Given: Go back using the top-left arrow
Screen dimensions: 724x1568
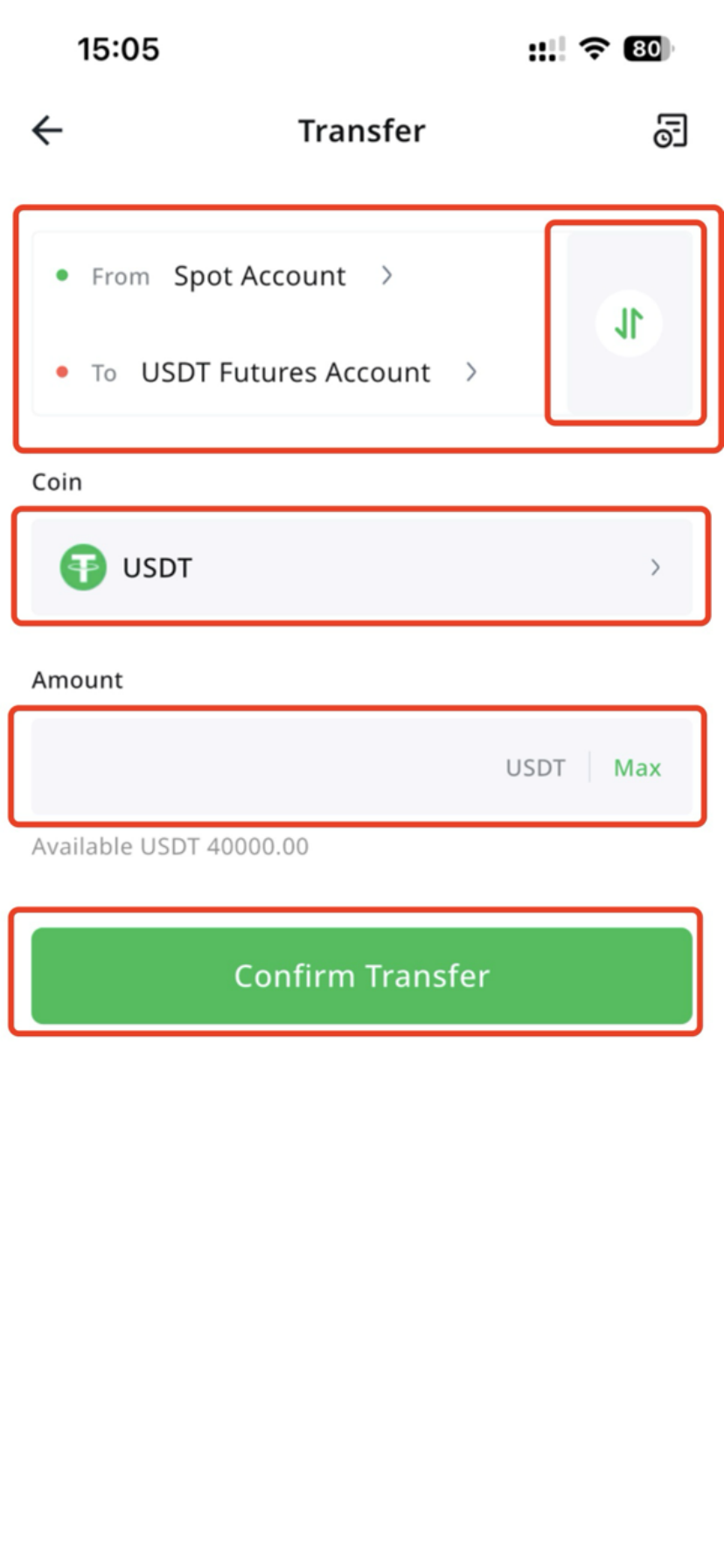Looking at the screenshot, I should (x=47, y=131).
